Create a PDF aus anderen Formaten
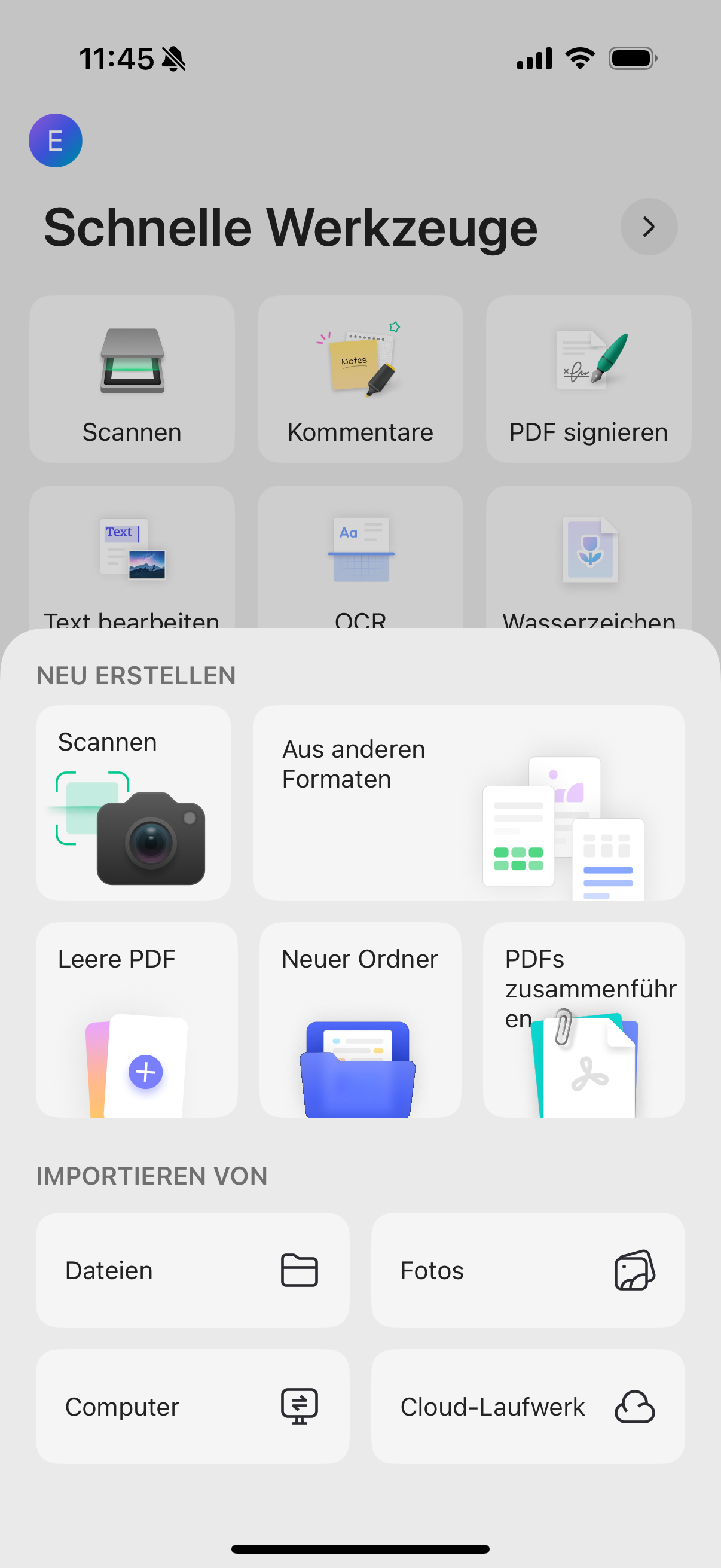The height and width of the screenshot is (1568, 721). coord(469,804)
